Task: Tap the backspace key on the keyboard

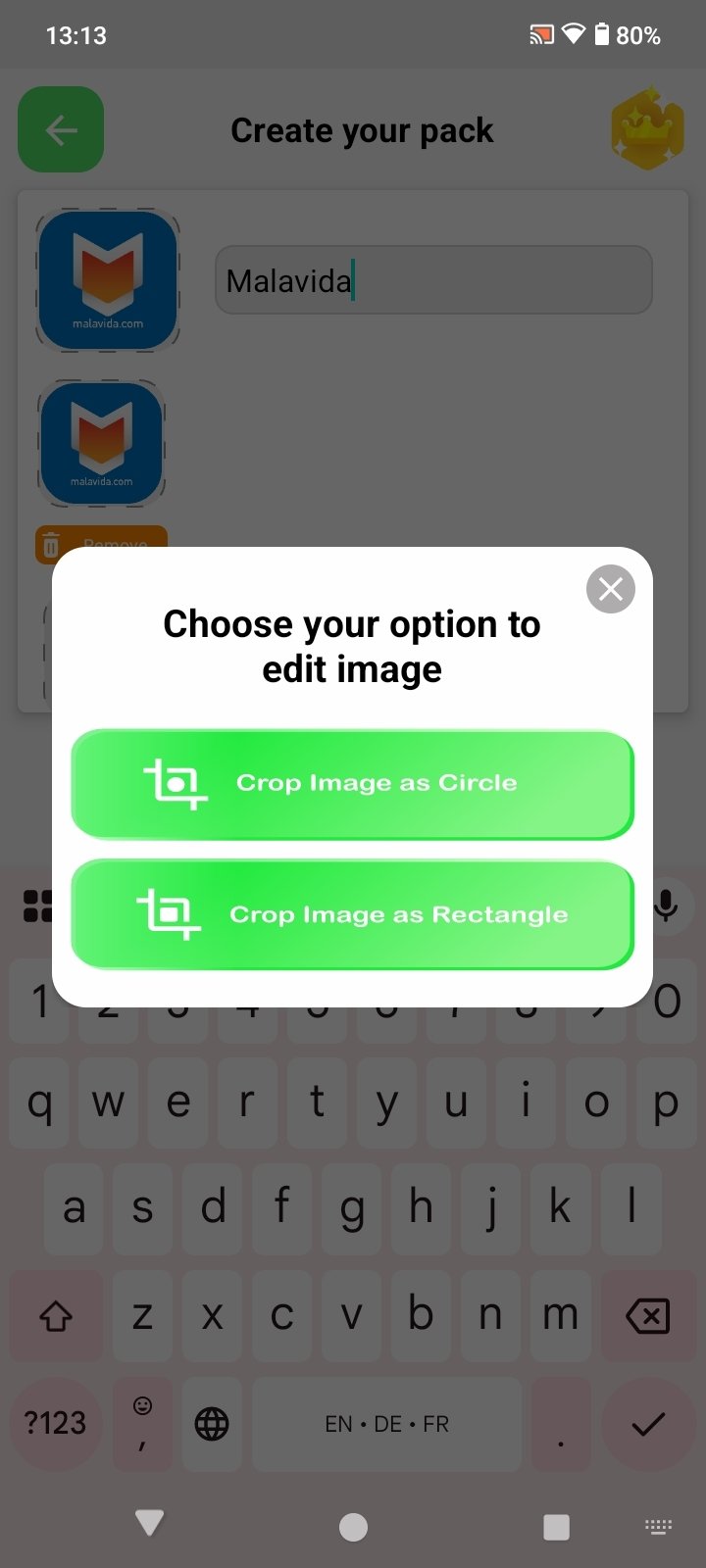Action: pyautogui.click(x=647, y=1315)
